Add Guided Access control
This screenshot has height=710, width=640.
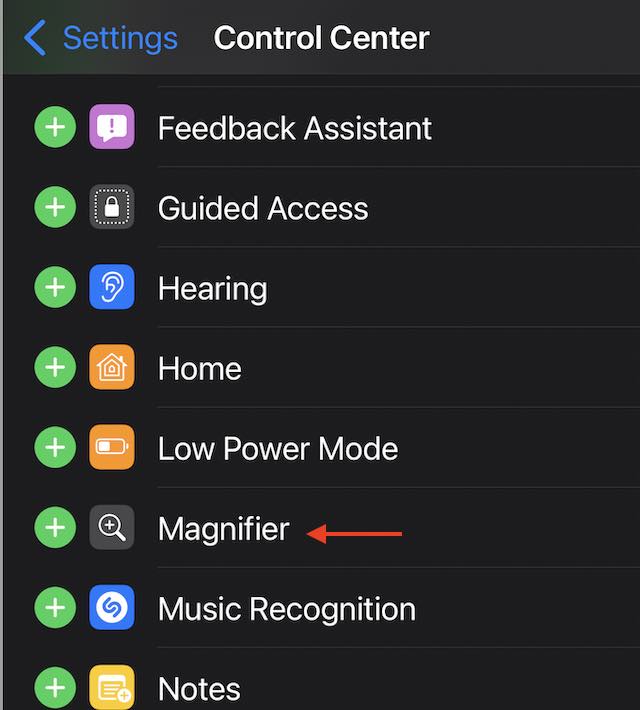pyautogui.click(x=55, y=208)
